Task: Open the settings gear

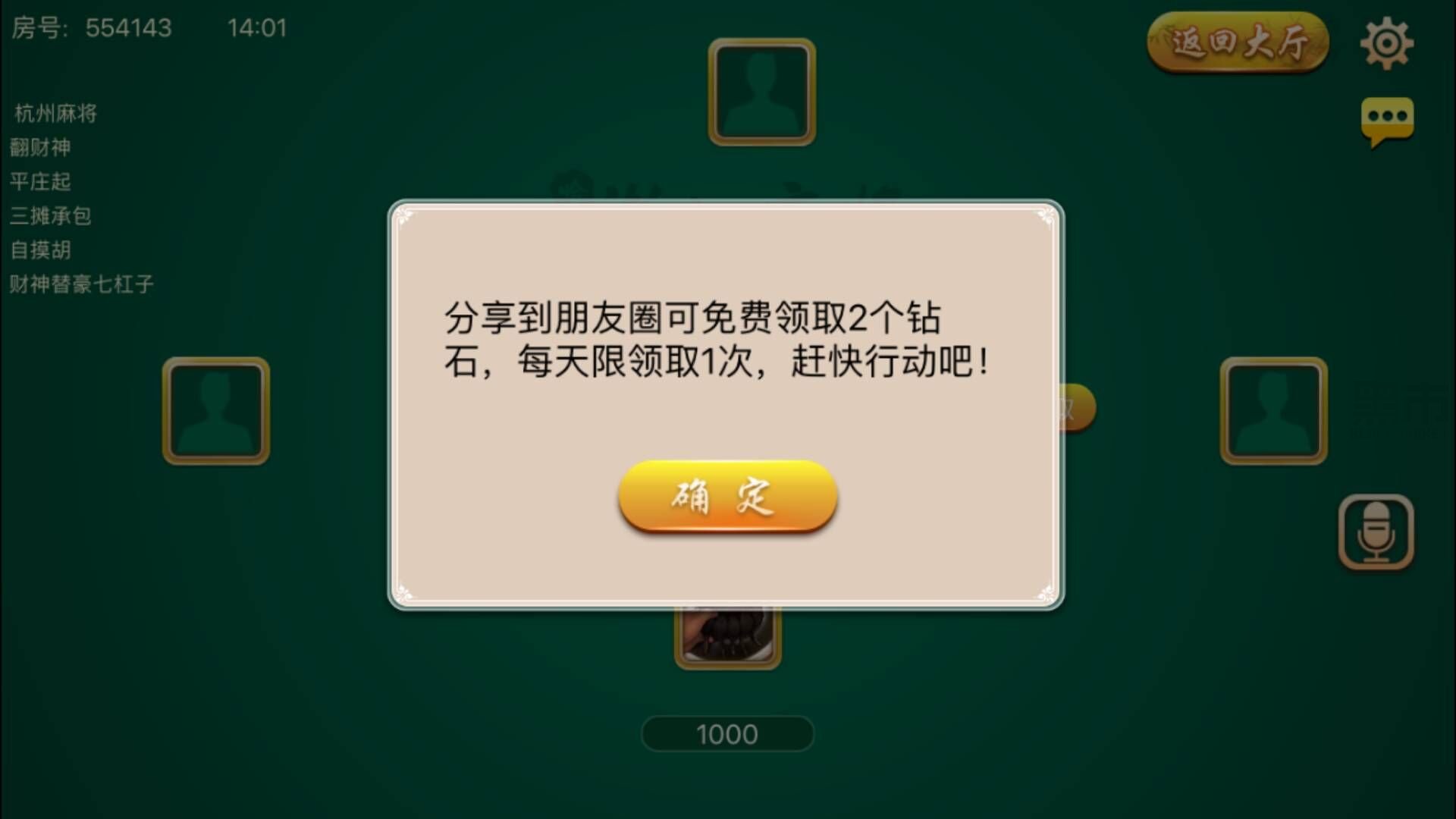Action: [x=1386, y=43]
